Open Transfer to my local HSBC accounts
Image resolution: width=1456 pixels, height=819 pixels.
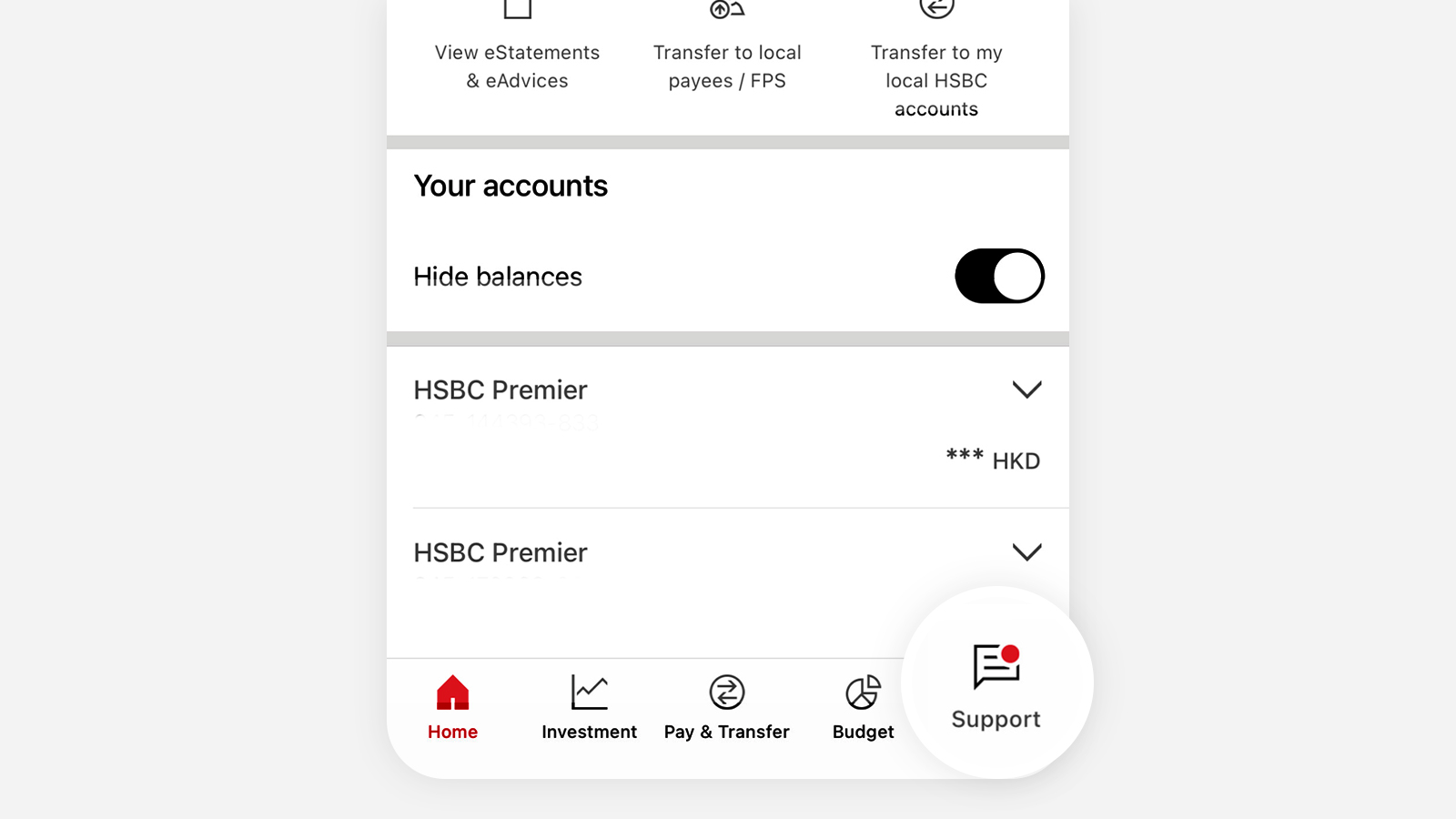(936, 79)
